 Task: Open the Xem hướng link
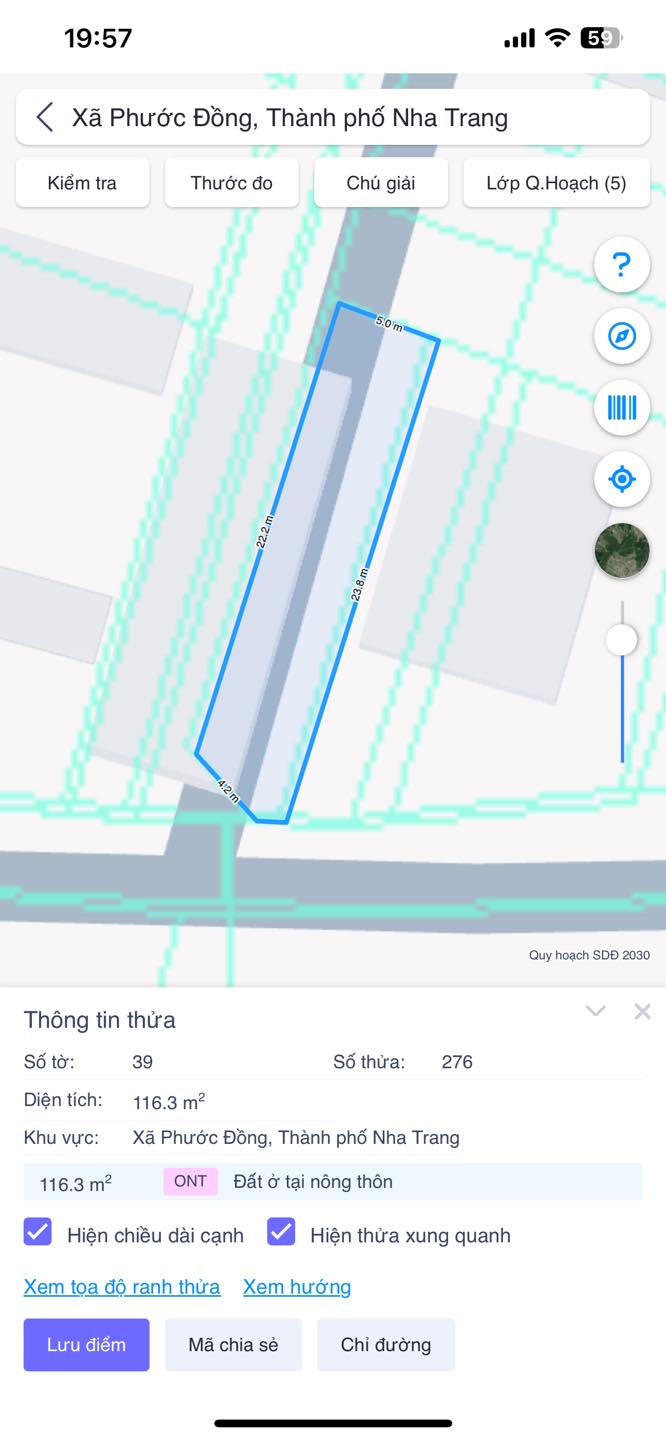coord(297,1287)
